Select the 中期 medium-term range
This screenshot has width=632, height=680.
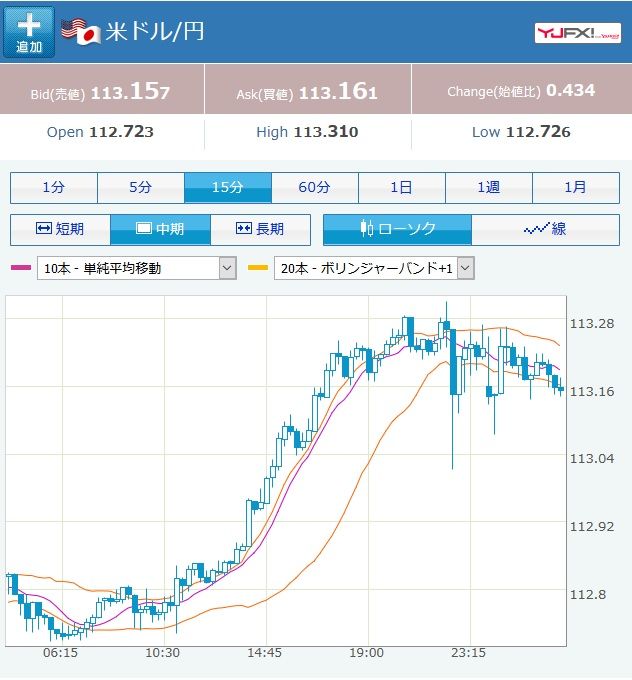(160, 229)
